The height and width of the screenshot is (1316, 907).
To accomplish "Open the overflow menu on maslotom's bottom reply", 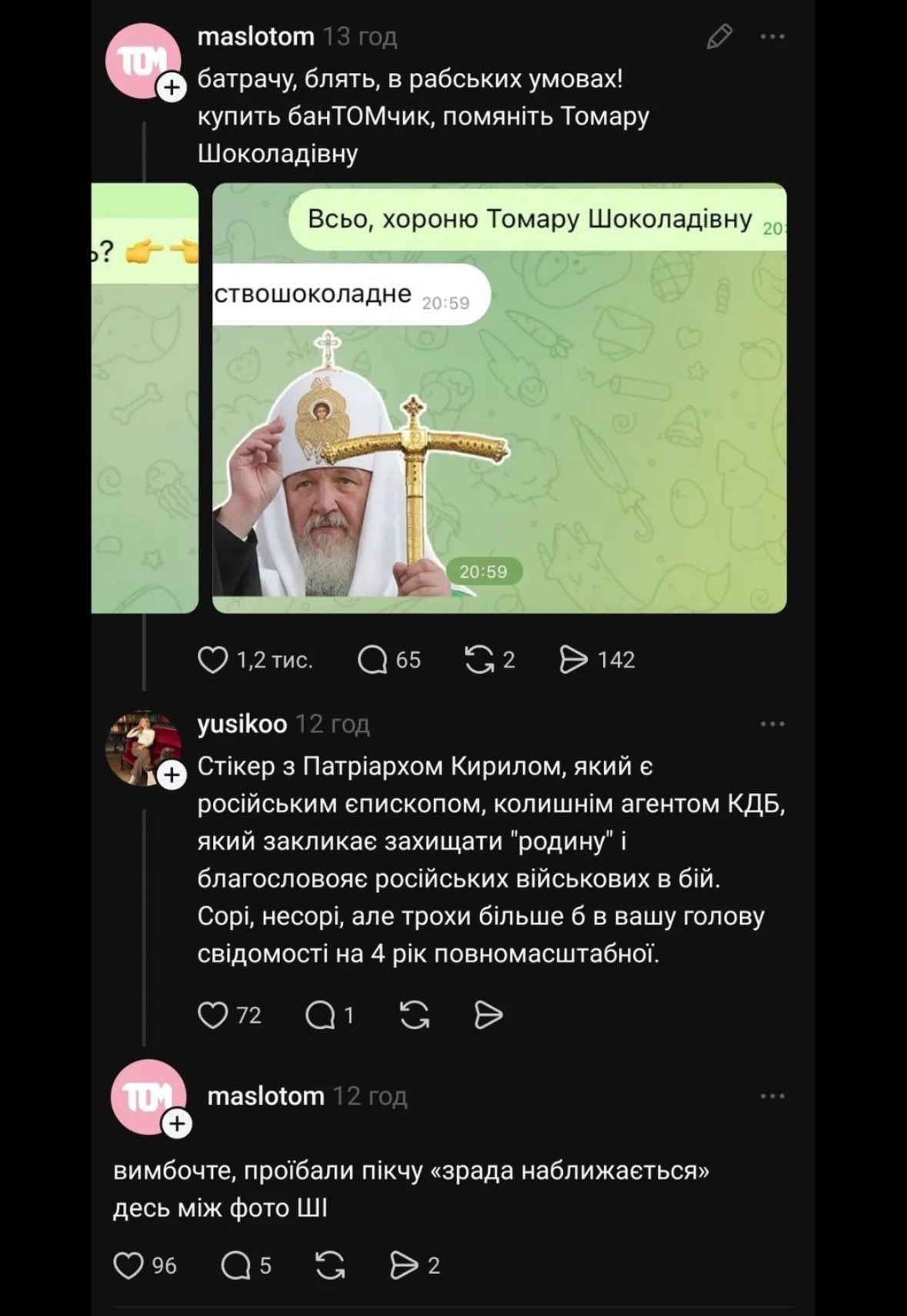I will coord(772,1096).
